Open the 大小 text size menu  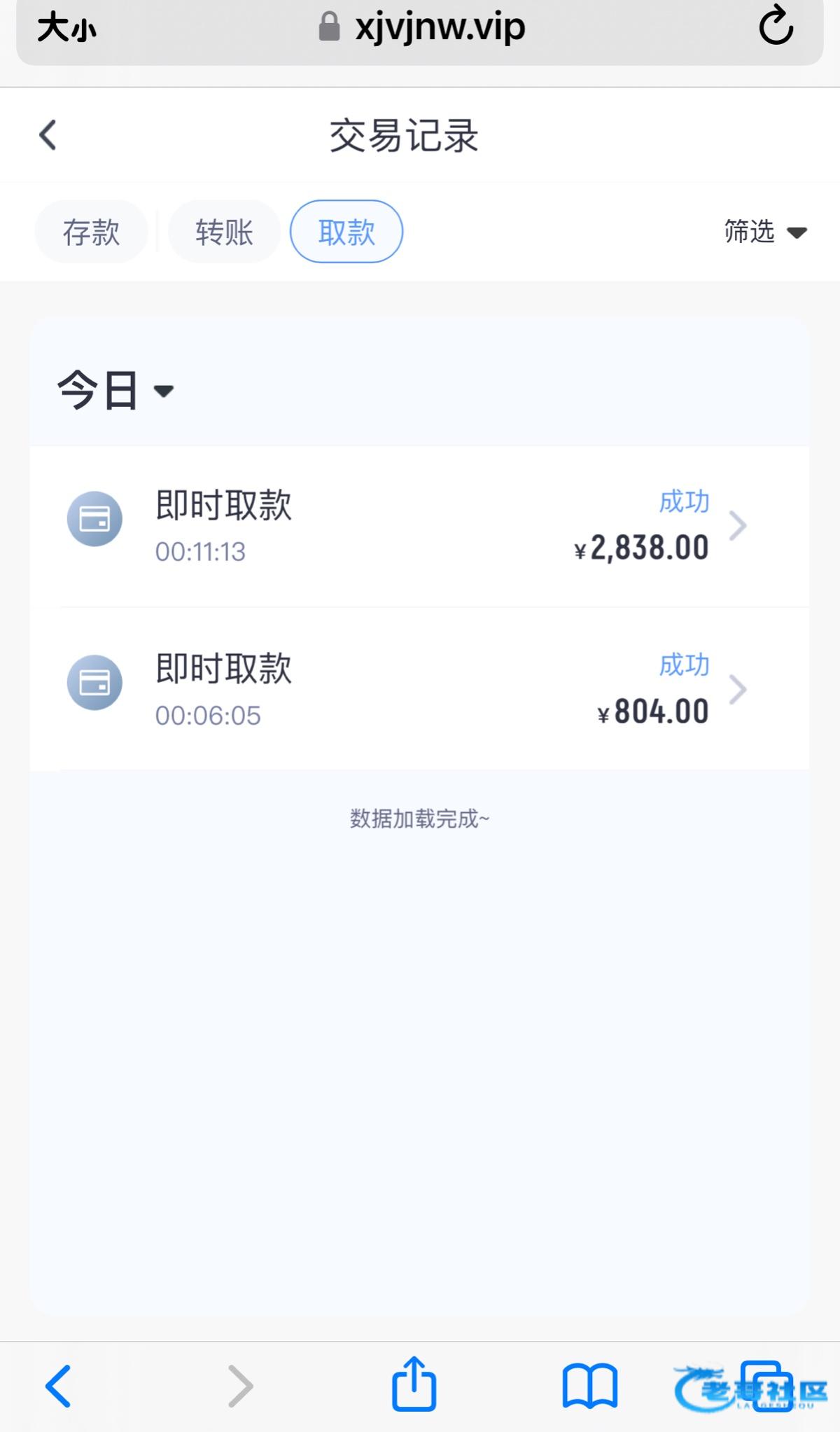coord(66,28)
